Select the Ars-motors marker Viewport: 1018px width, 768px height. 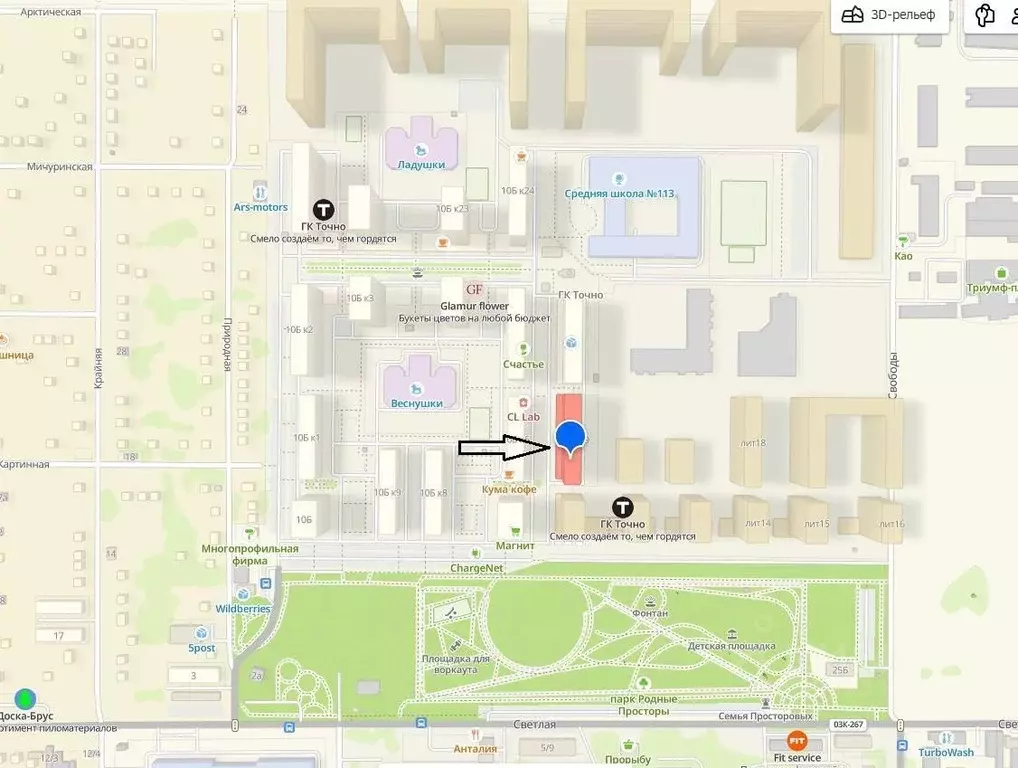coord(260,191)
